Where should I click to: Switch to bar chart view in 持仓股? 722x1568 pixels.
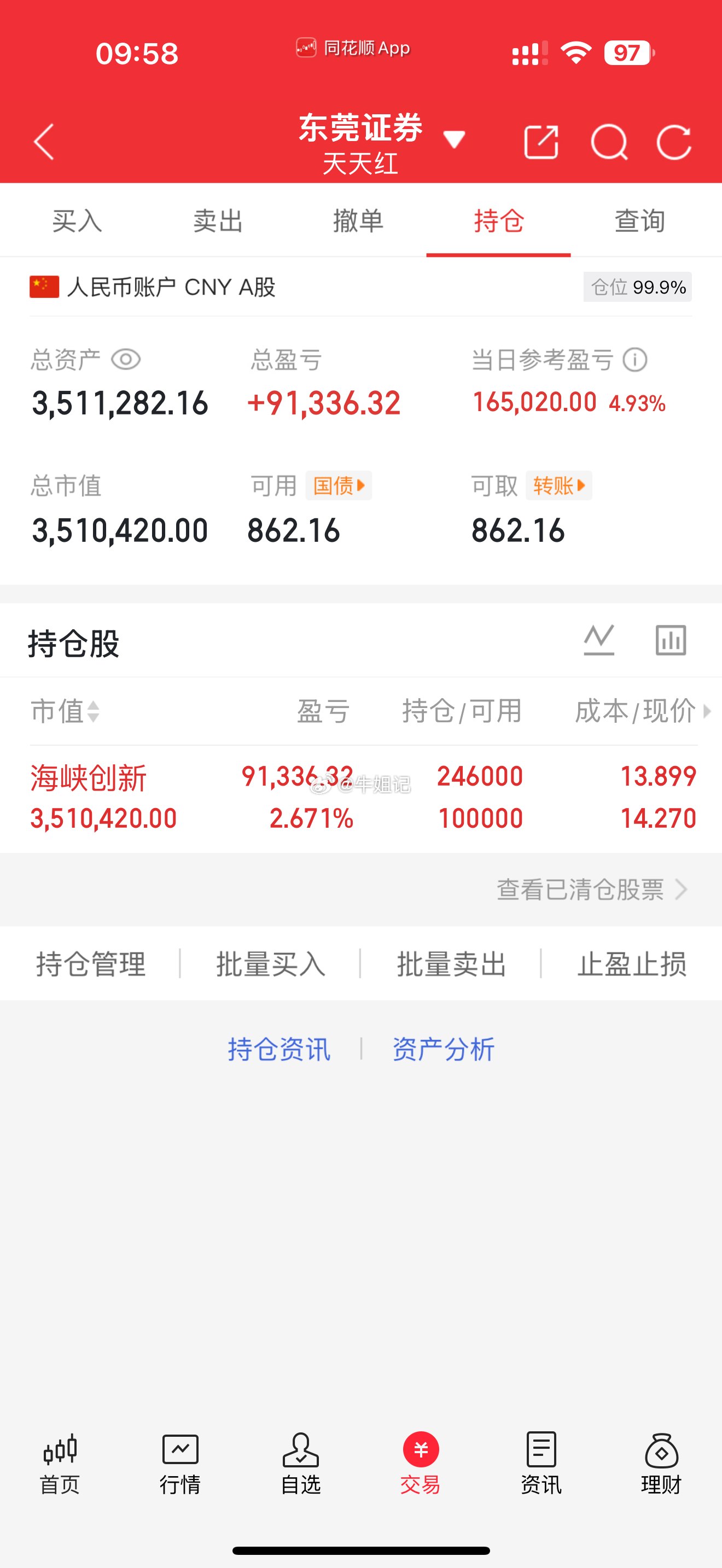(x=670, y=640)
